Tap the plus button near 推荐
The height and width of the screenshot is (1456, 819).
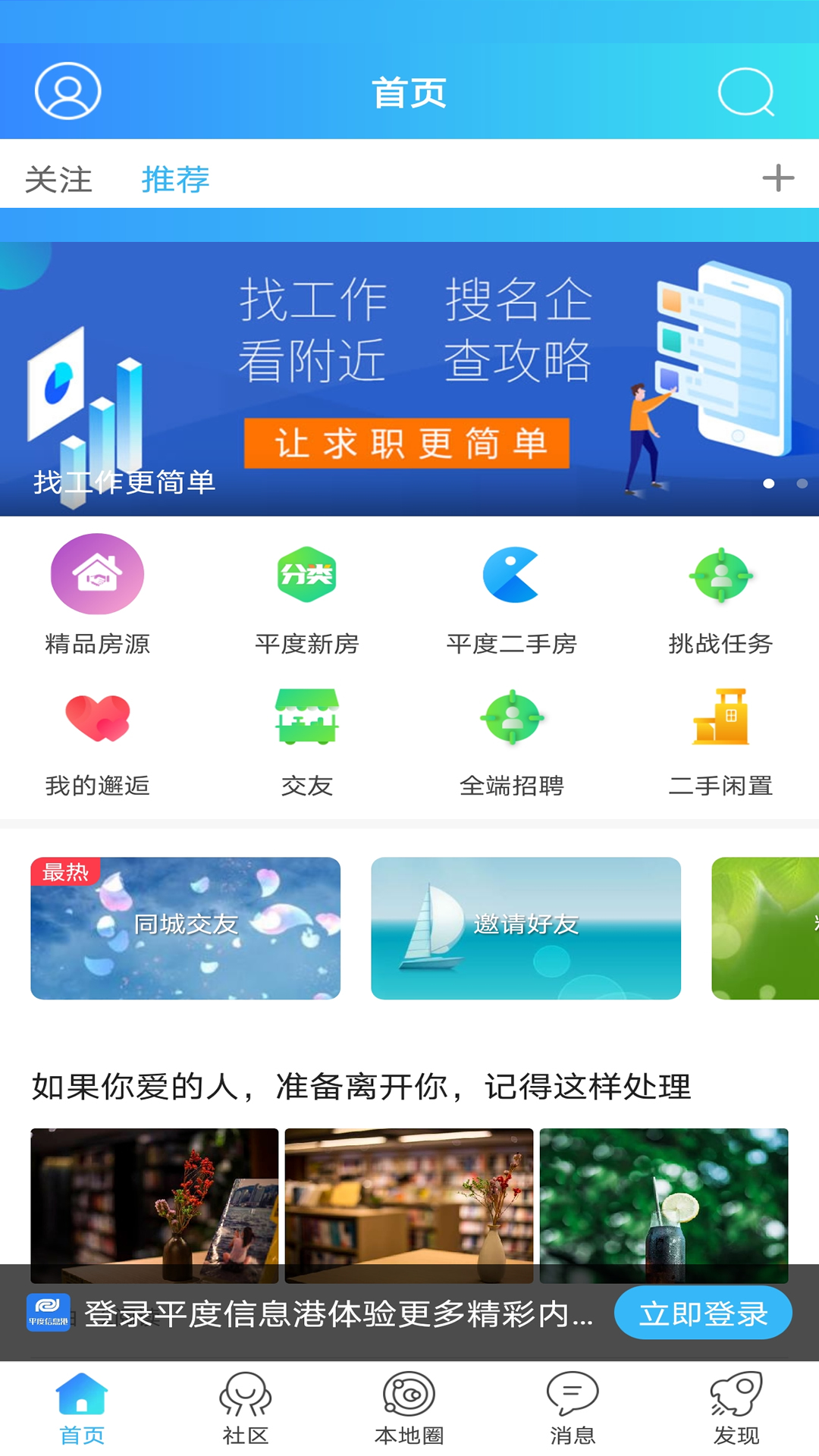coord(778,179)
